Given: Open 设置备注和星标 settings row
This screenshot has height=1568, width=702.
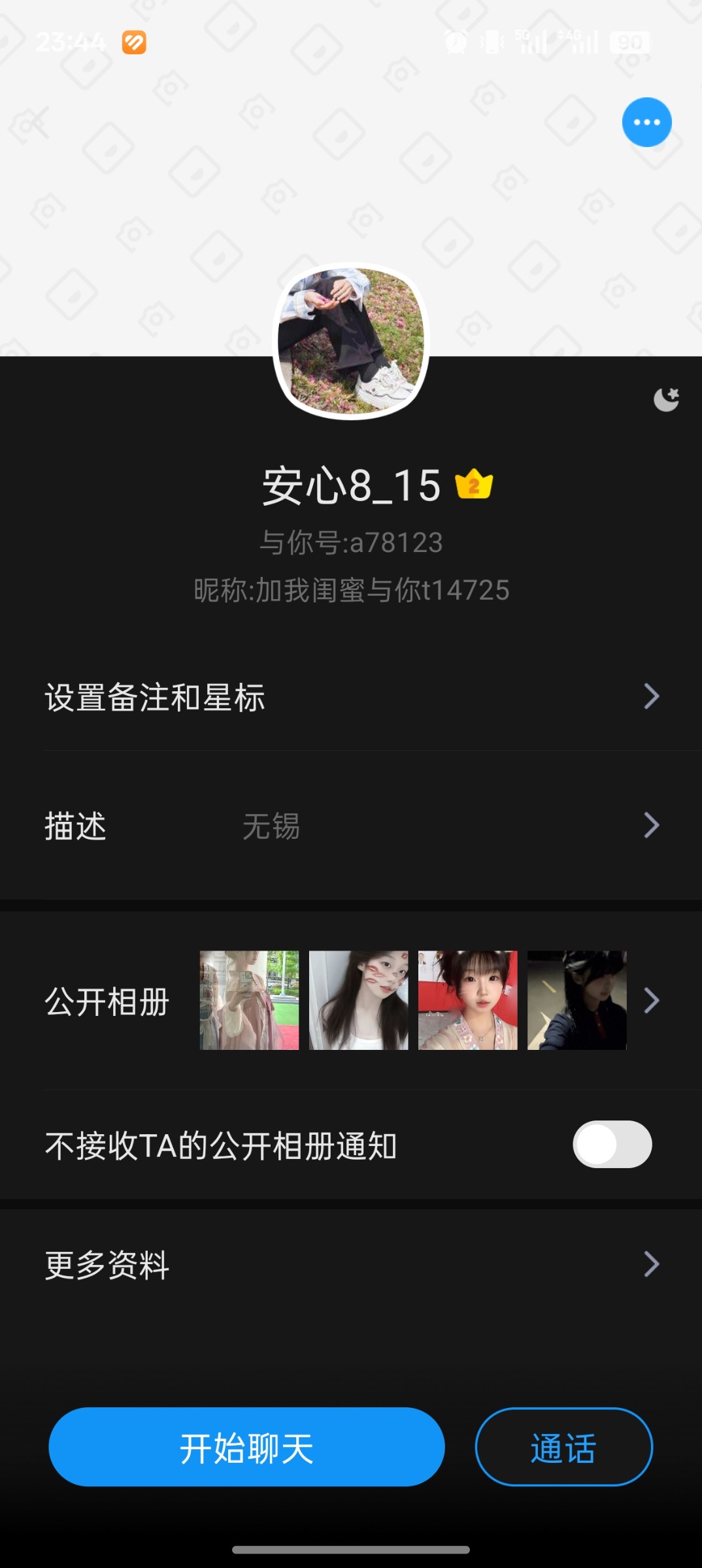Looking at the screenshot, I should [351, 696].
